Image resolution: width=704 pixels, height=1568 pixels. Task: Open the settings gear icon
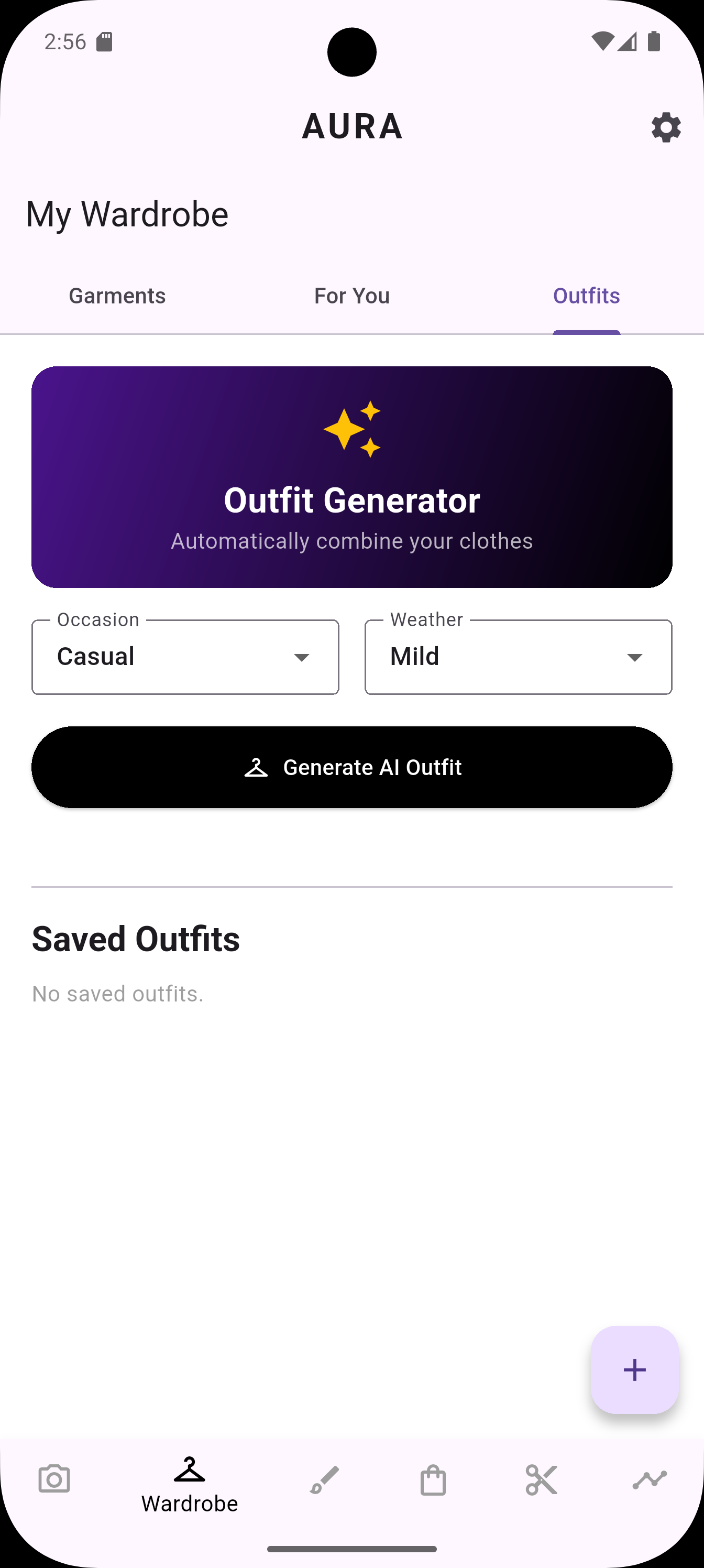(666, 127)
